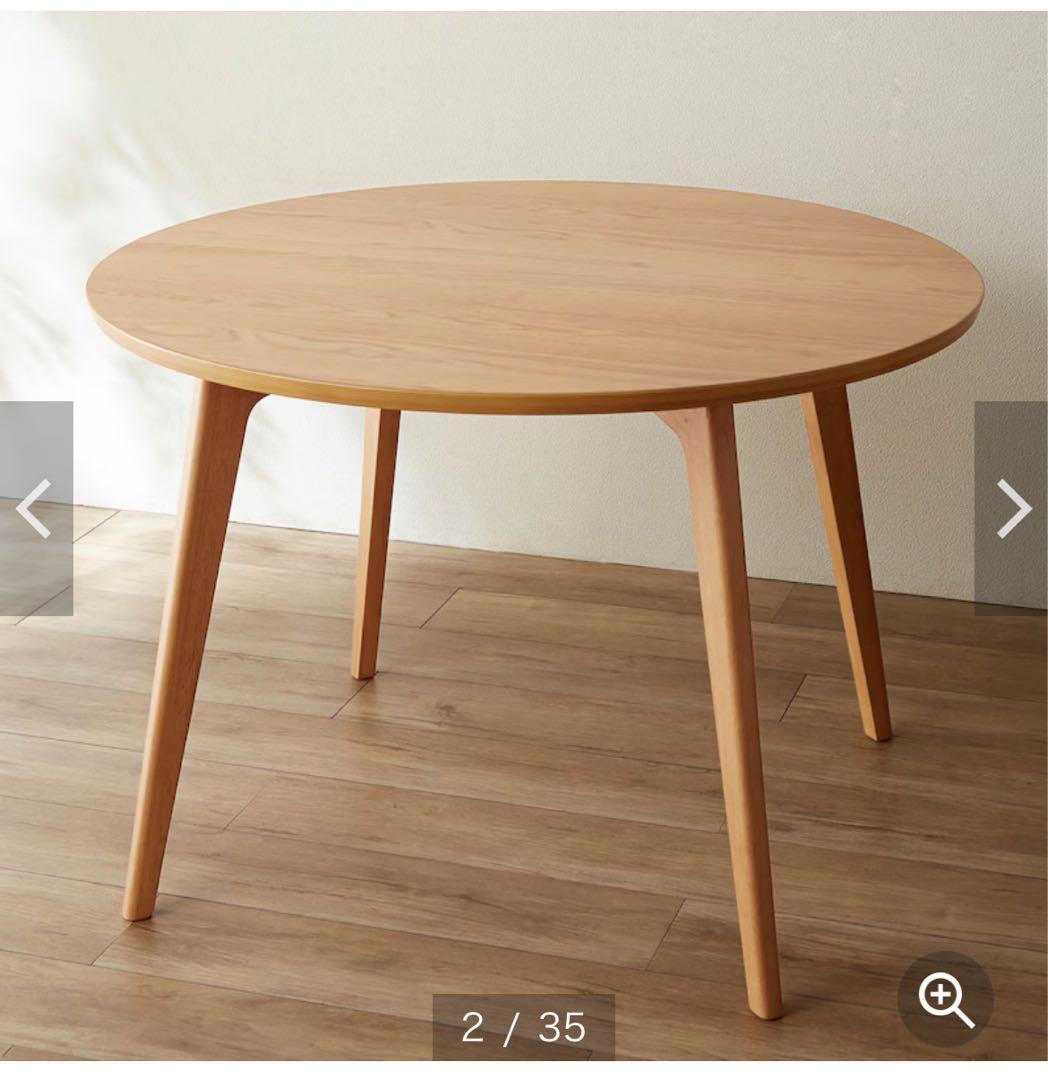1048x1080 pixels.
Task: Go to the previous product image
Action: pyautogui.click(x=35, y=508)
